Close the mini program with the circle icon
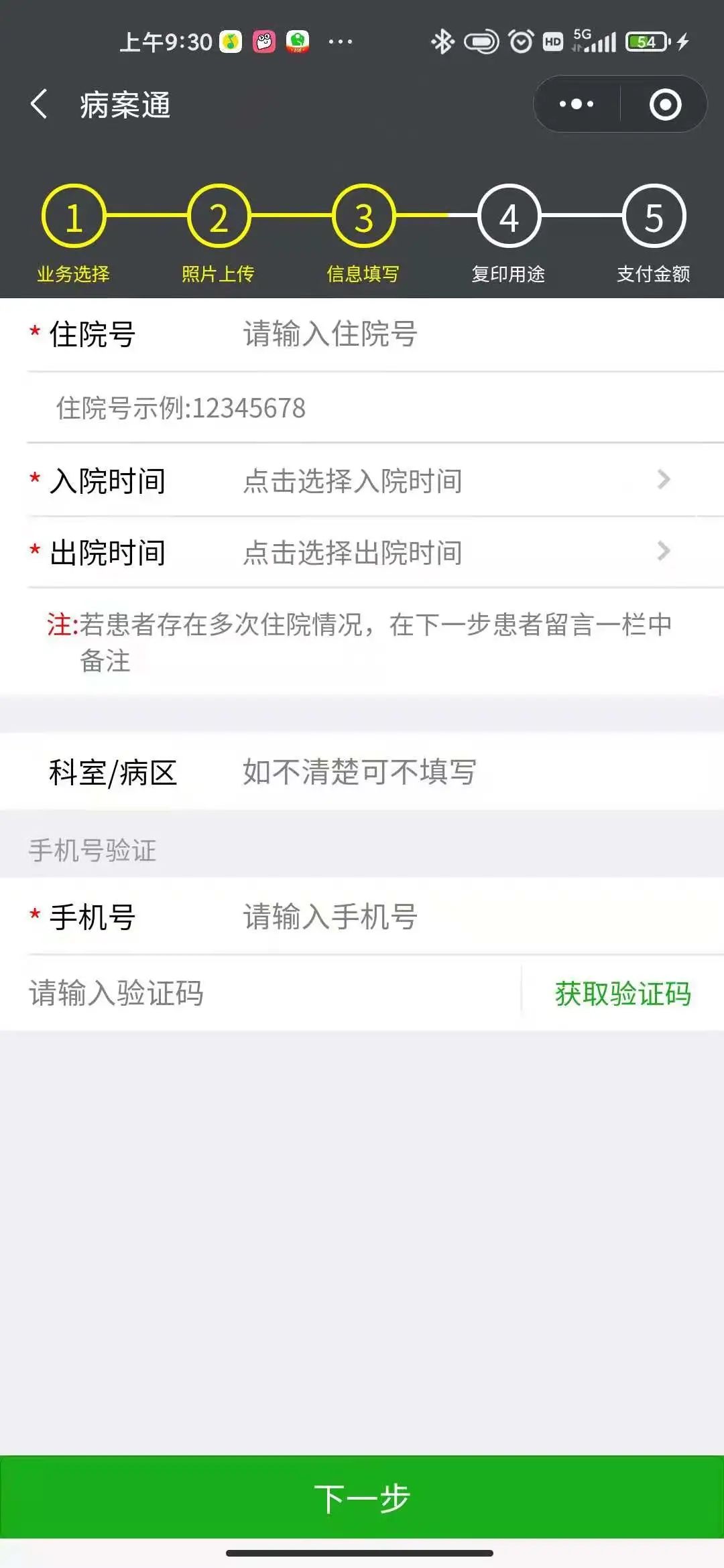The width and height of the screenshot is (724, 1568). coord(665,105)
